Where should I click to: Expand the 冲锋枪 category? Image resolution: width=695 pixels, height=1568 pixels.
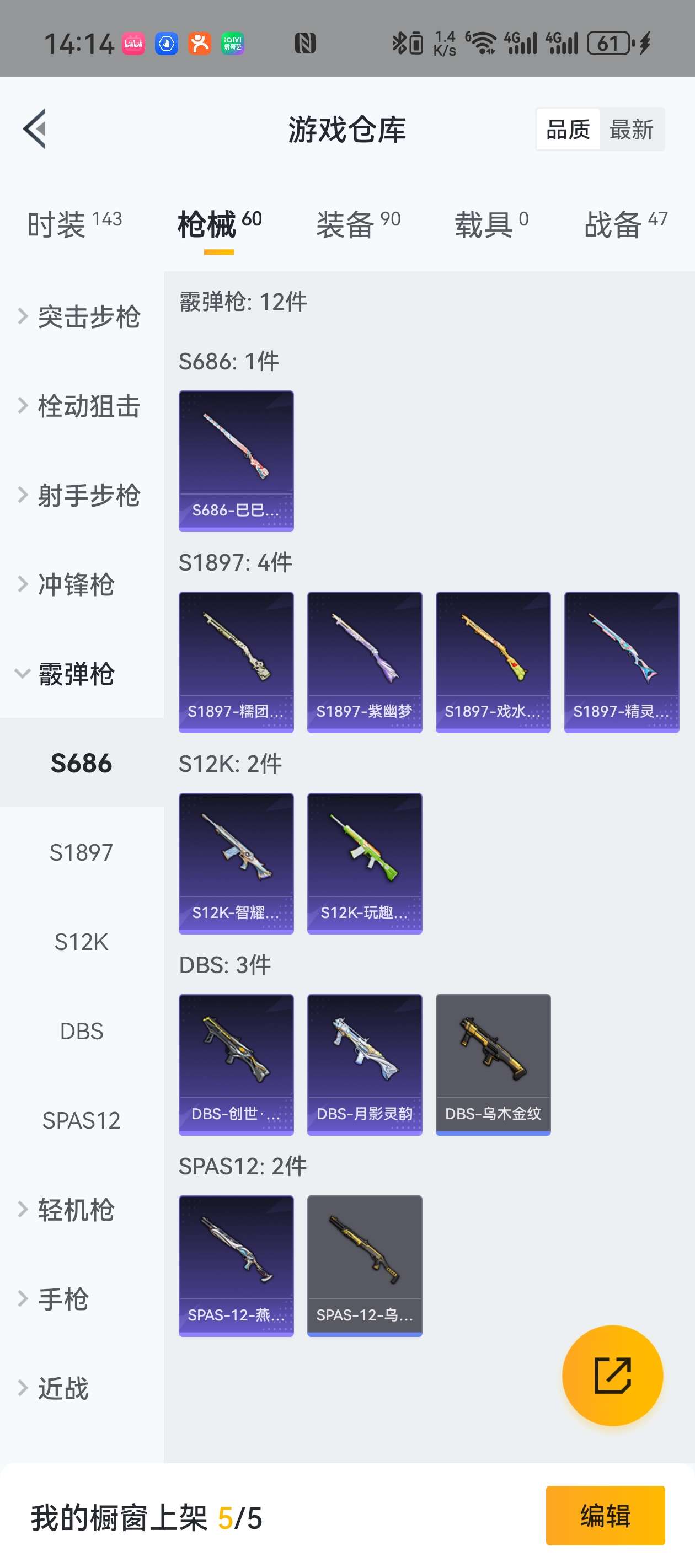[82, 584]
